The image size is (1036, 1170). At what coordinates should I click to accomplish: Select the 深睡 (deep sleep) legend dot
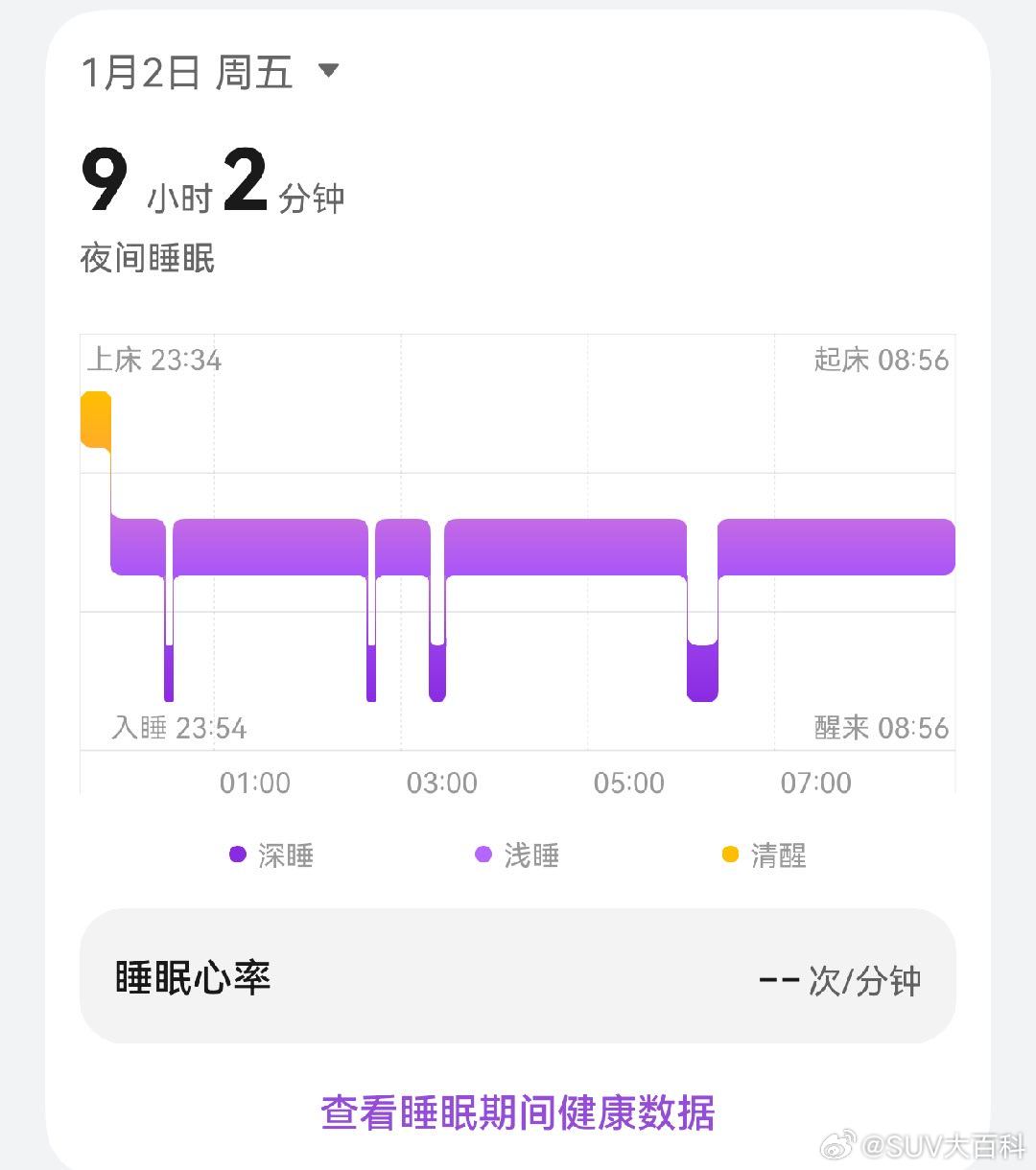(237, 854)
